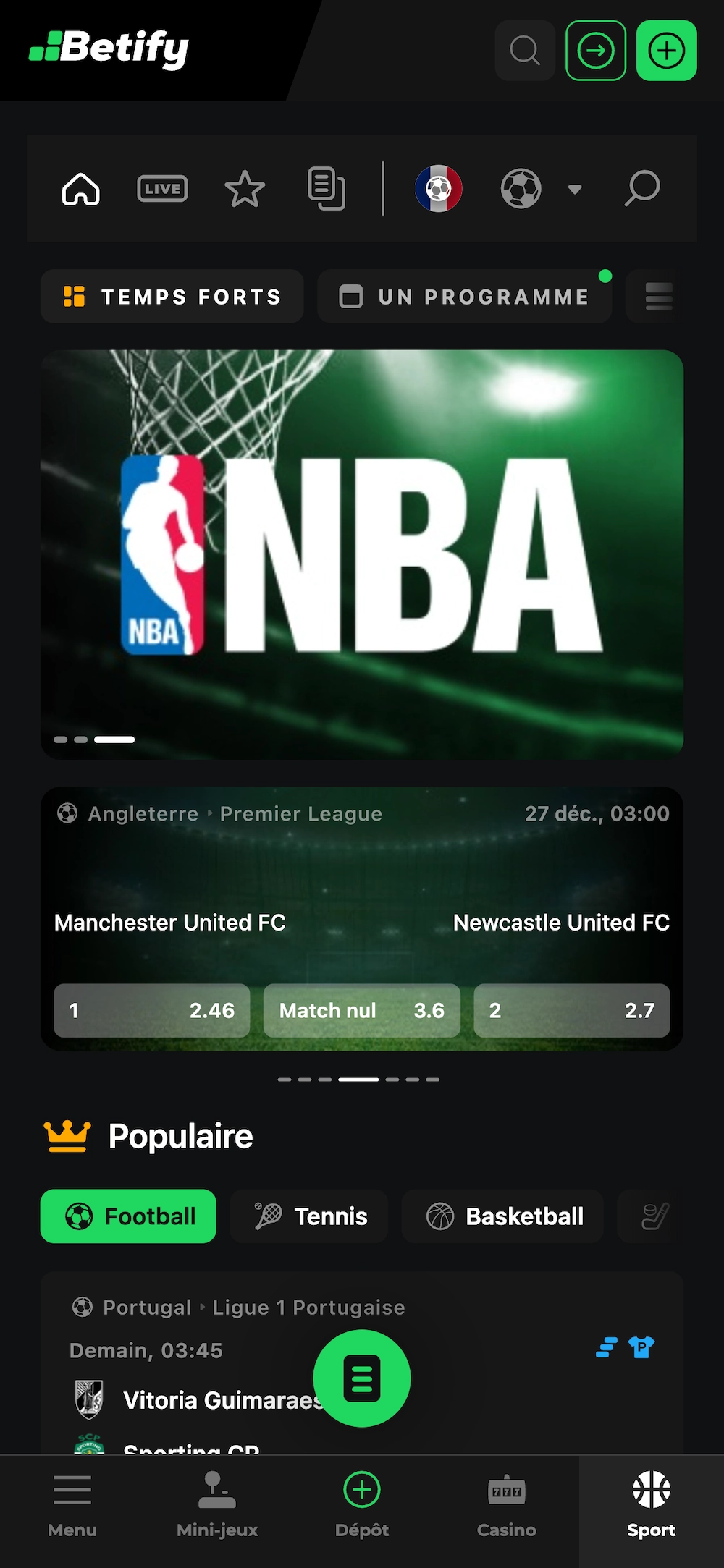This screenshot has height=1568, width=724.
Task: Open the Un Programme tab
Action: [x=464, y=296]
